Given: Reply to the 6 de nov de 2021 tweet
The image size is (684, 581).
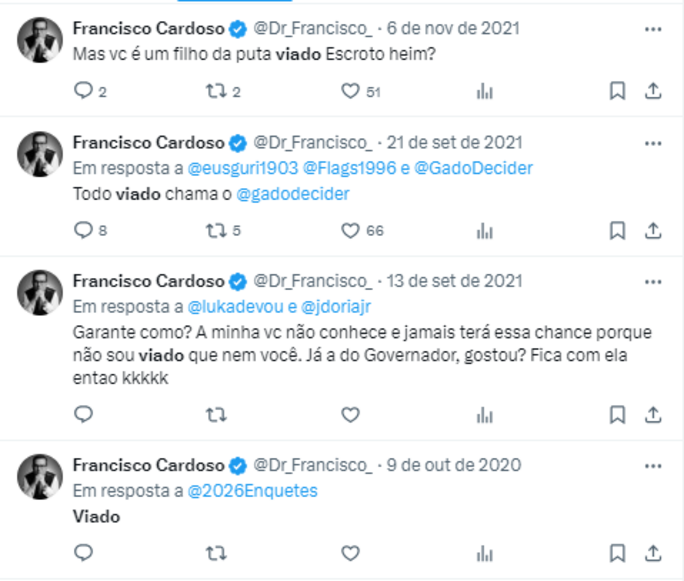Looking at the screenshot, I should tap(84, 91).
